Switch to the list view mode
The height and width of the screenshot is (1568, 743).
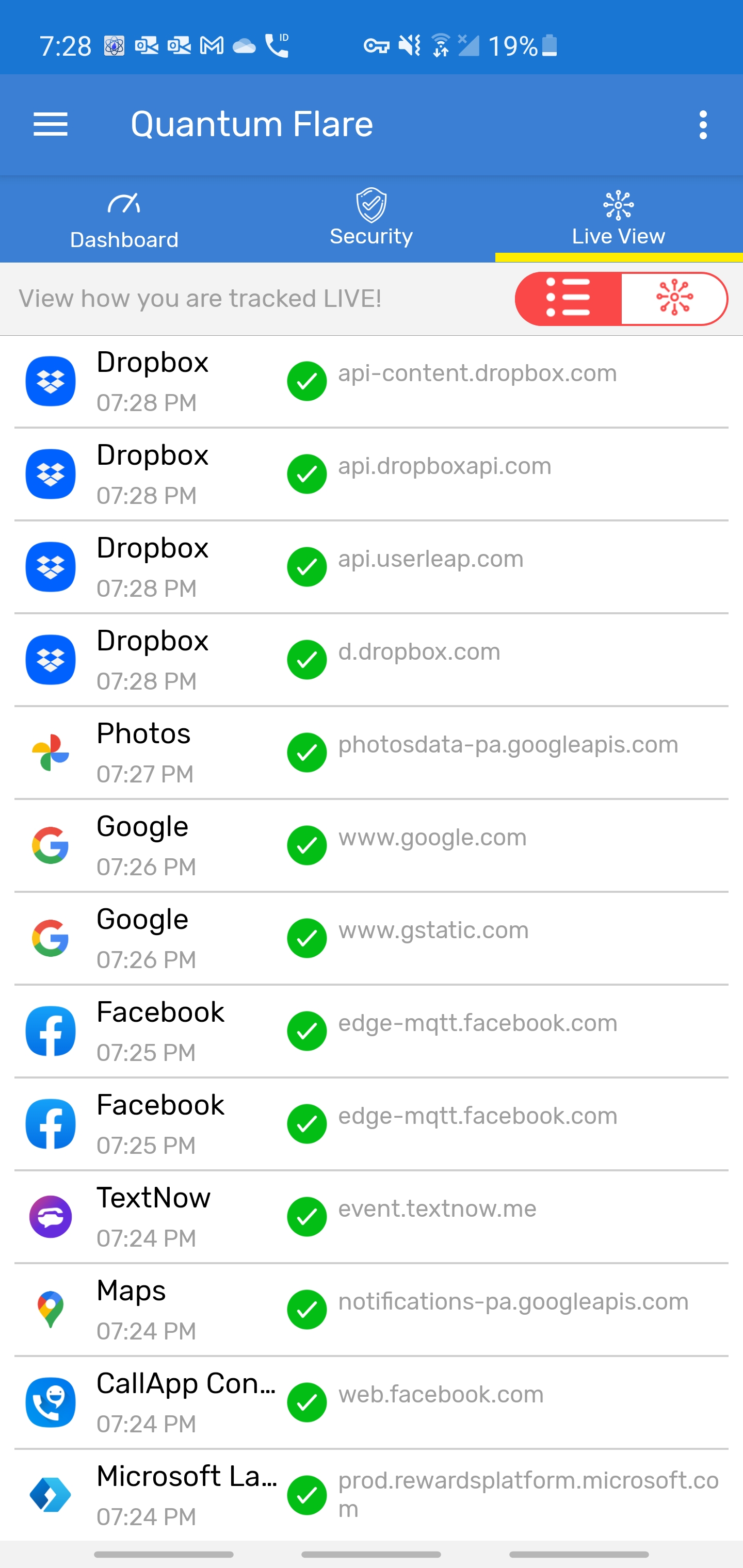pyautogui.click(x=568, y=298)
